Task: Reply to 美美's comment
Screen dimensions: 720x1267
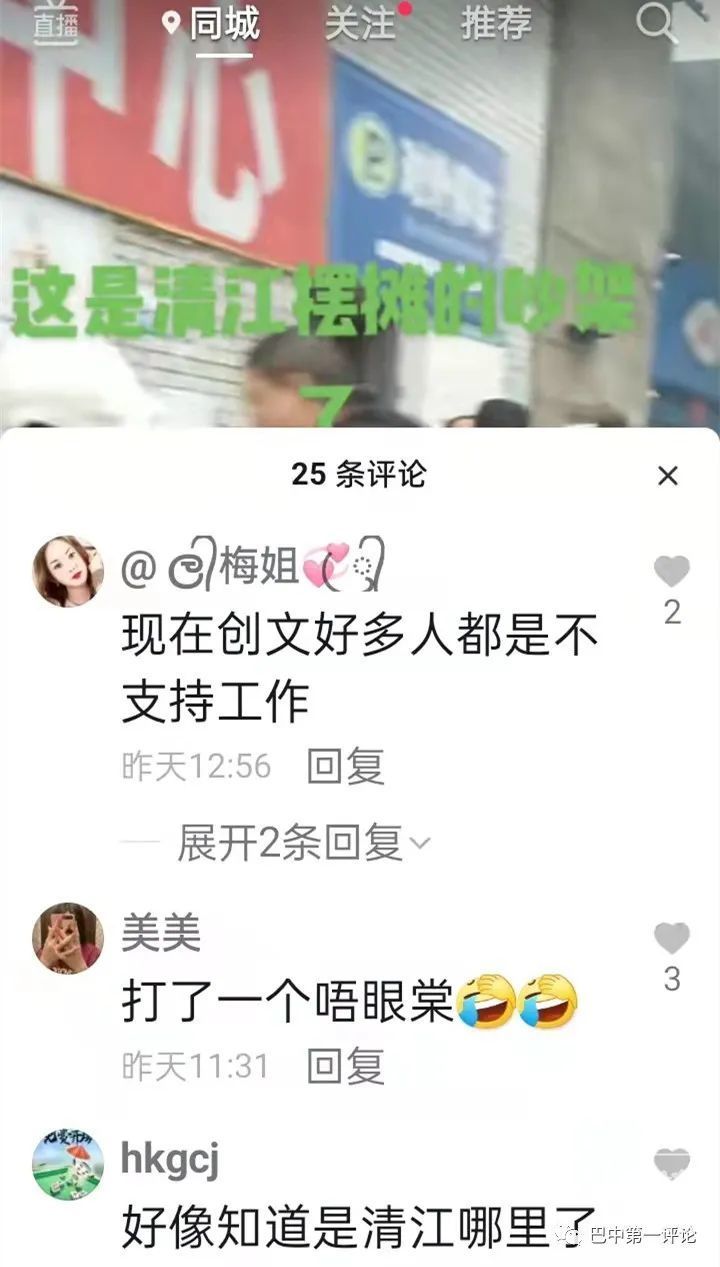Action: pos(345,1066)
